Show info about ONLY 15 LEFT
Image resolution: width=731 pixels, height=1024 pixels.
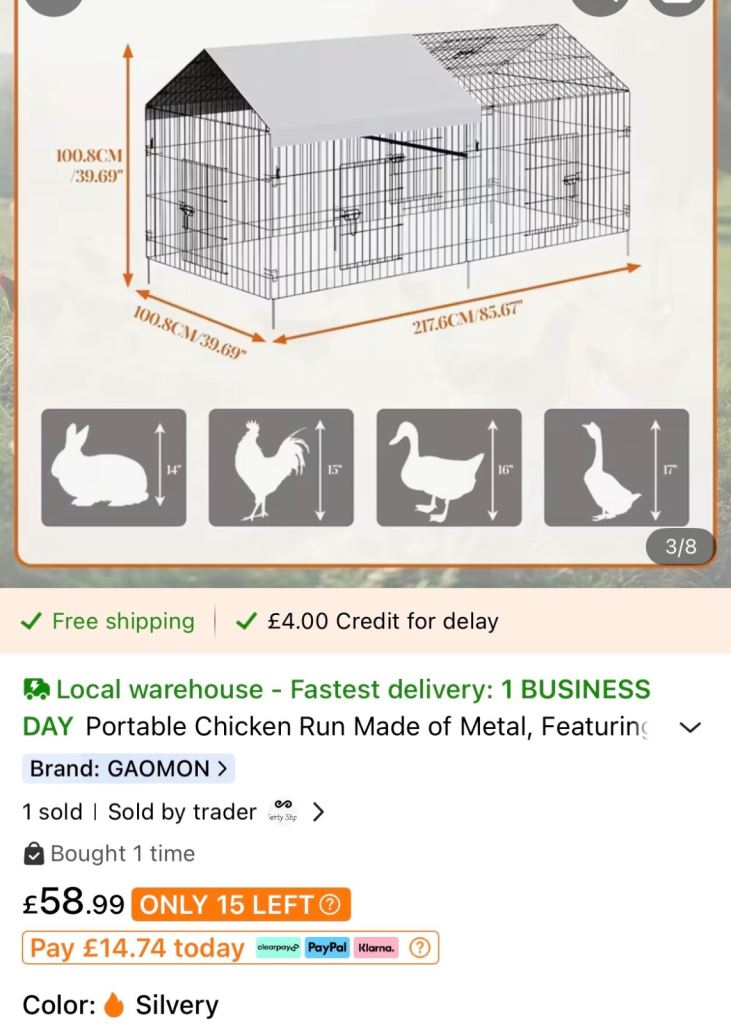[330, 905]
